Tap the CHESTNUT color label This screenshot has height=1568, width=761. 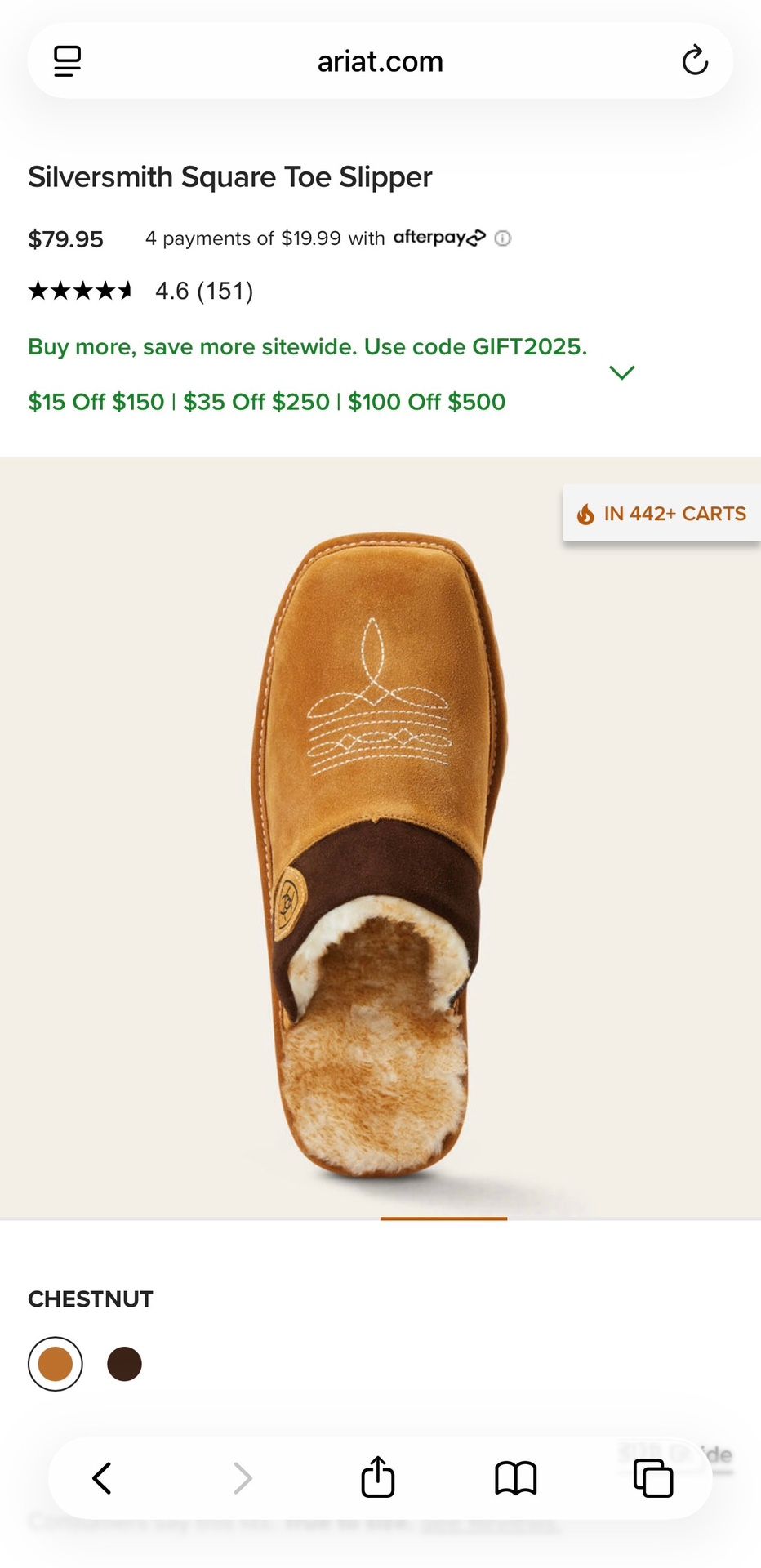pyautogui.click(x=90, y=1298)
